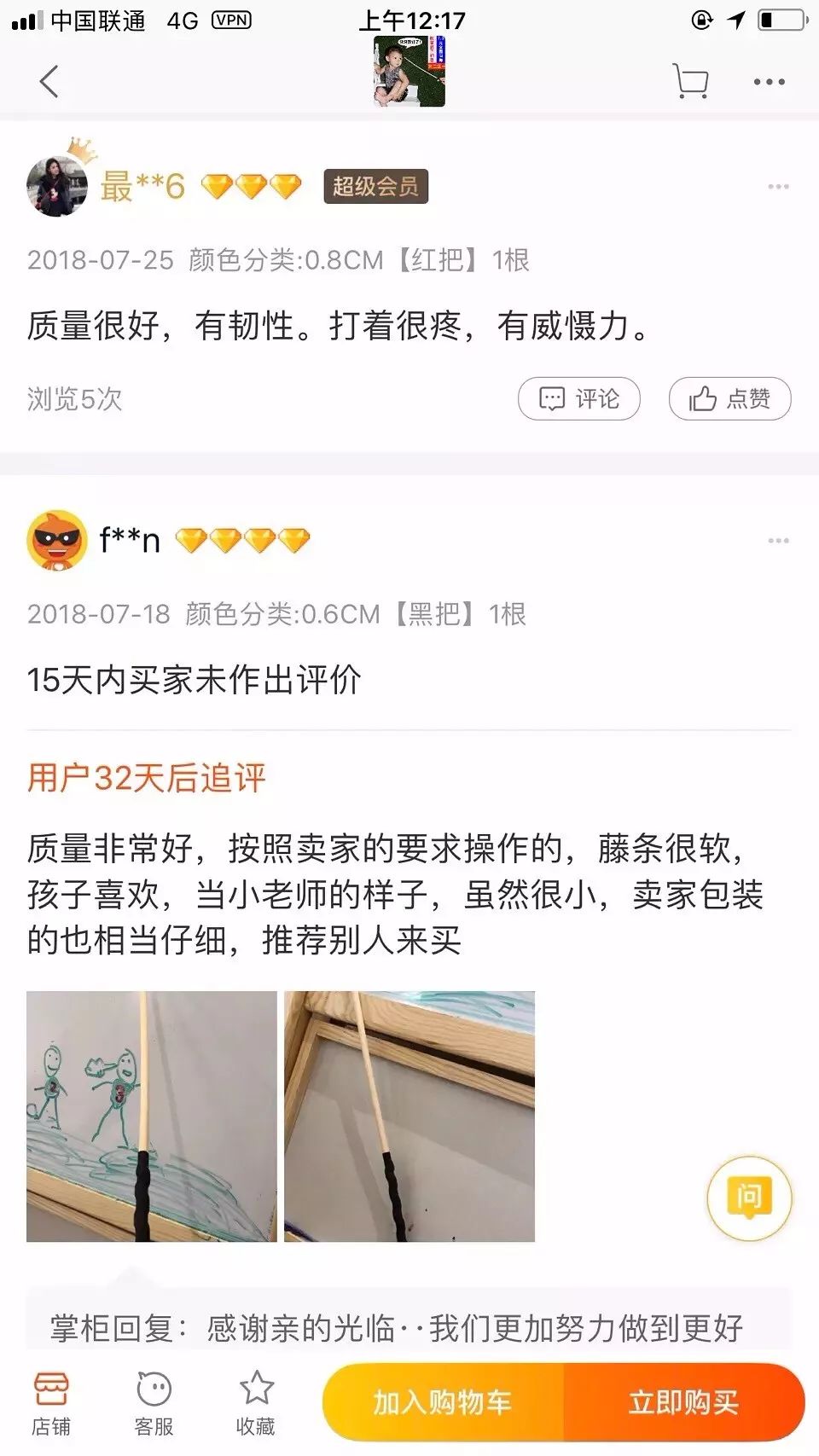Go back using the top arrow
The image size is (819, 1456).
click(49, 82)
